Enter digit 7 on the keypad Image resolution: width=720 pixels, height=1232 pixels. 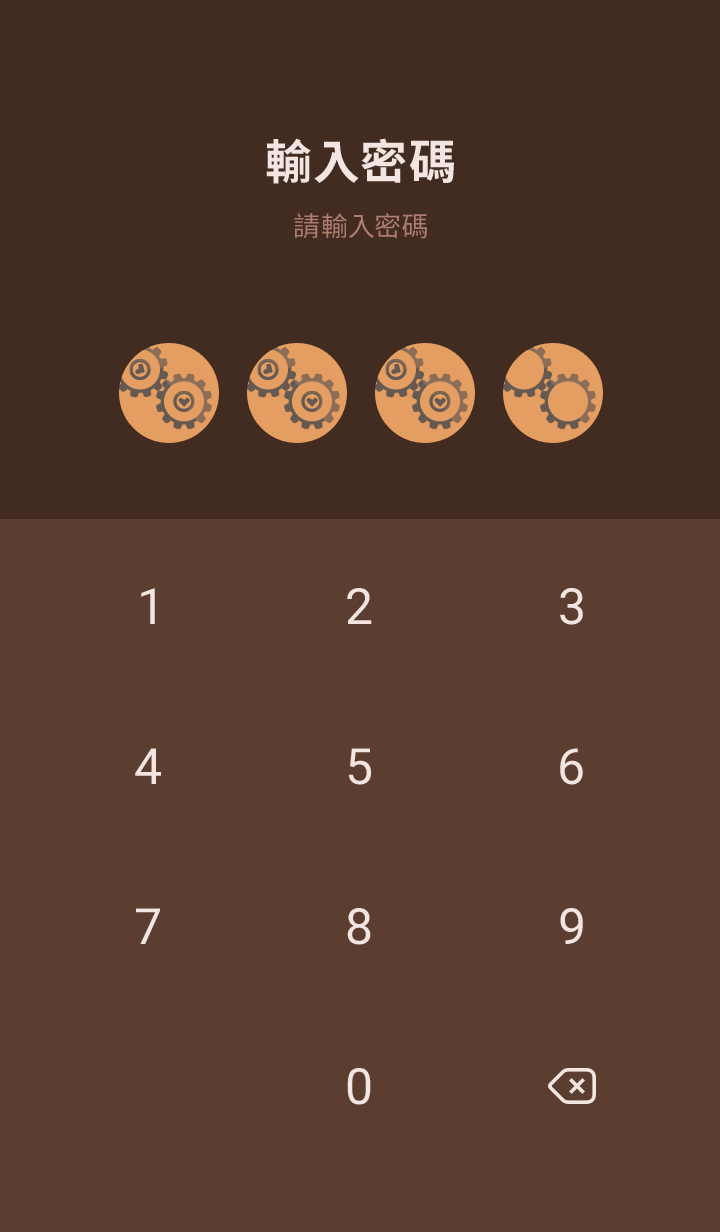tap(148, 927)
